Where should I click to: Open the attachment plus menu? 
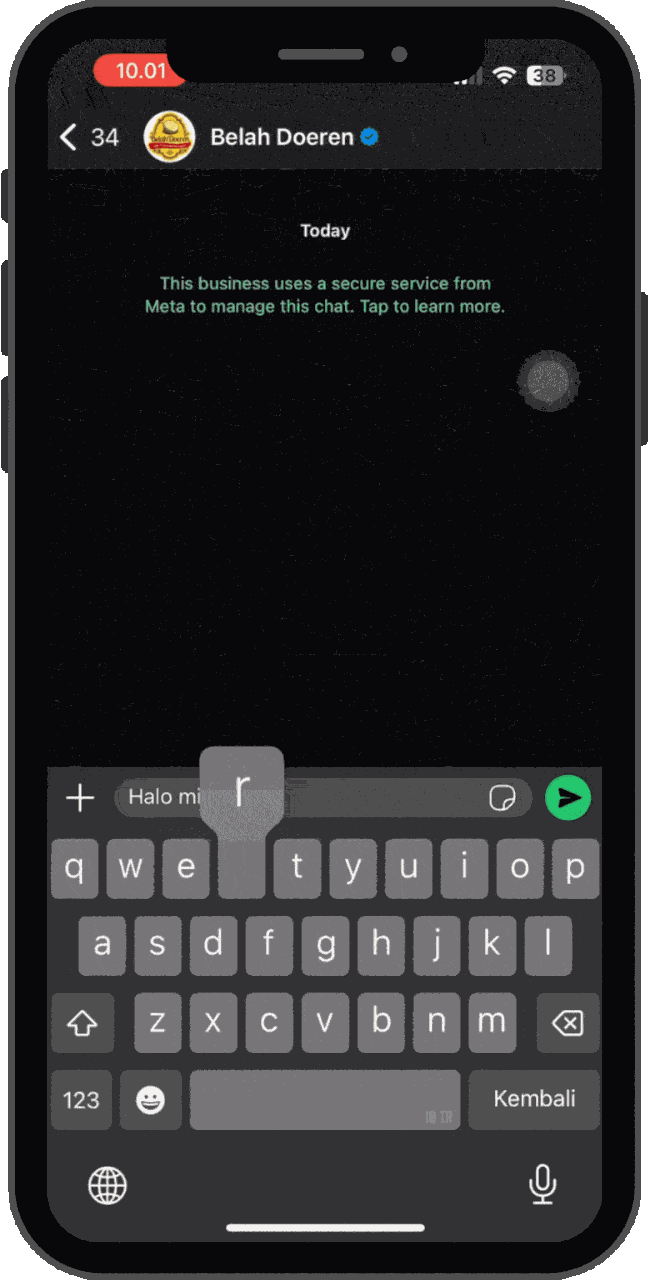(x=79, y=798)
